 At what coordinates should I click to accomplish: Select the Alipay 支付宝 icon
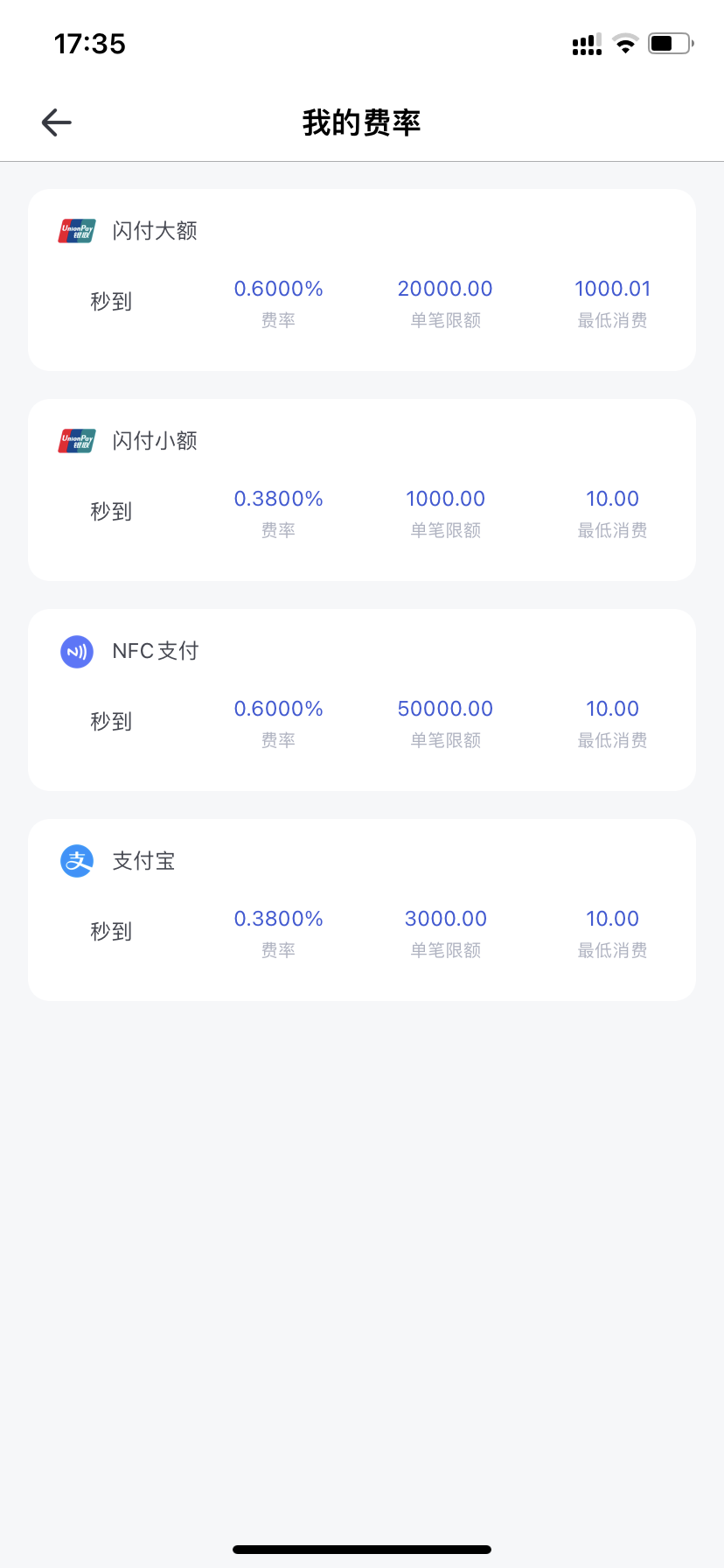(x=76, y=861)
